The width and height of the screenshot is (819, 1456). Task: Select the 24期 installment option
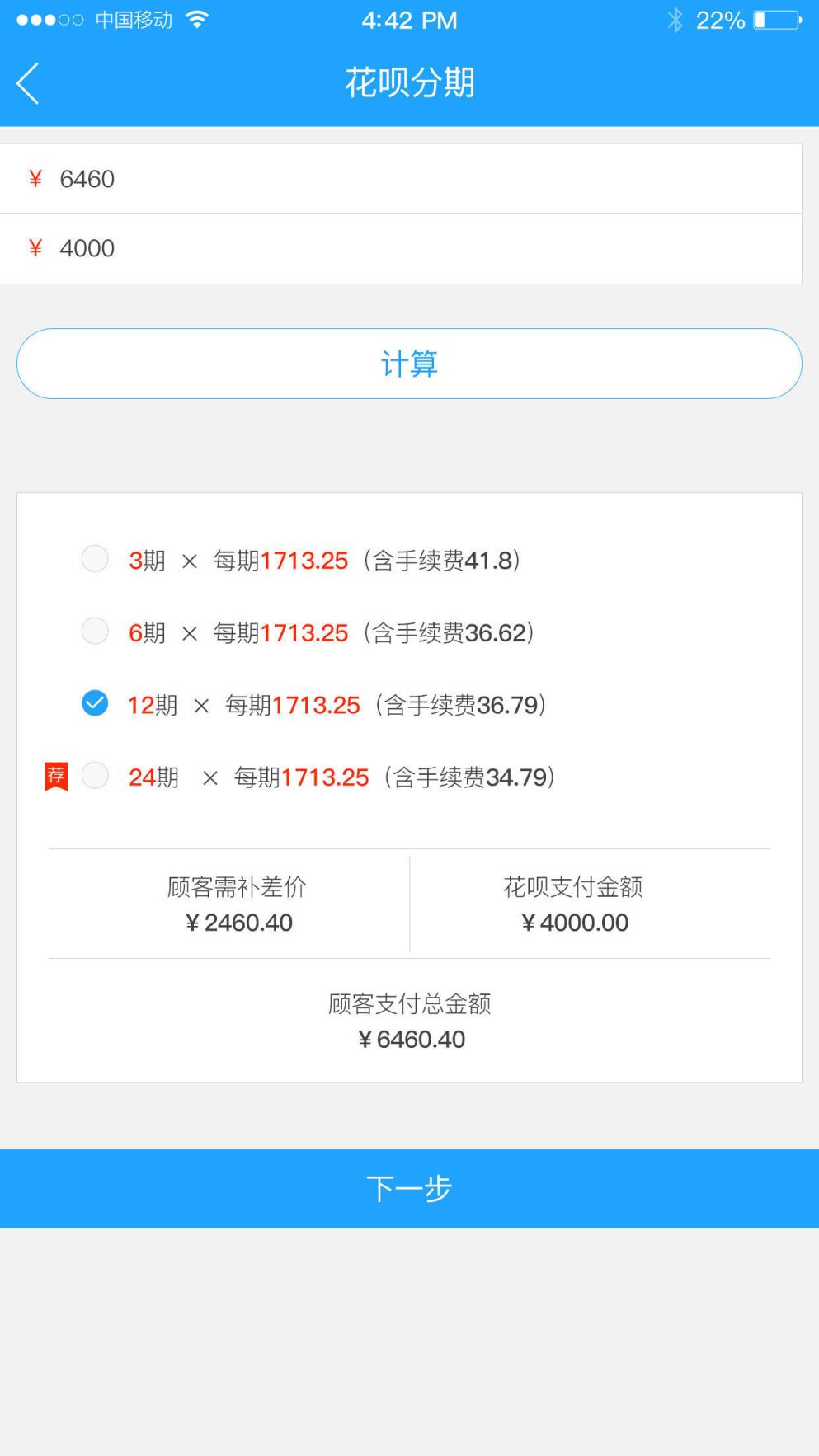95,776
